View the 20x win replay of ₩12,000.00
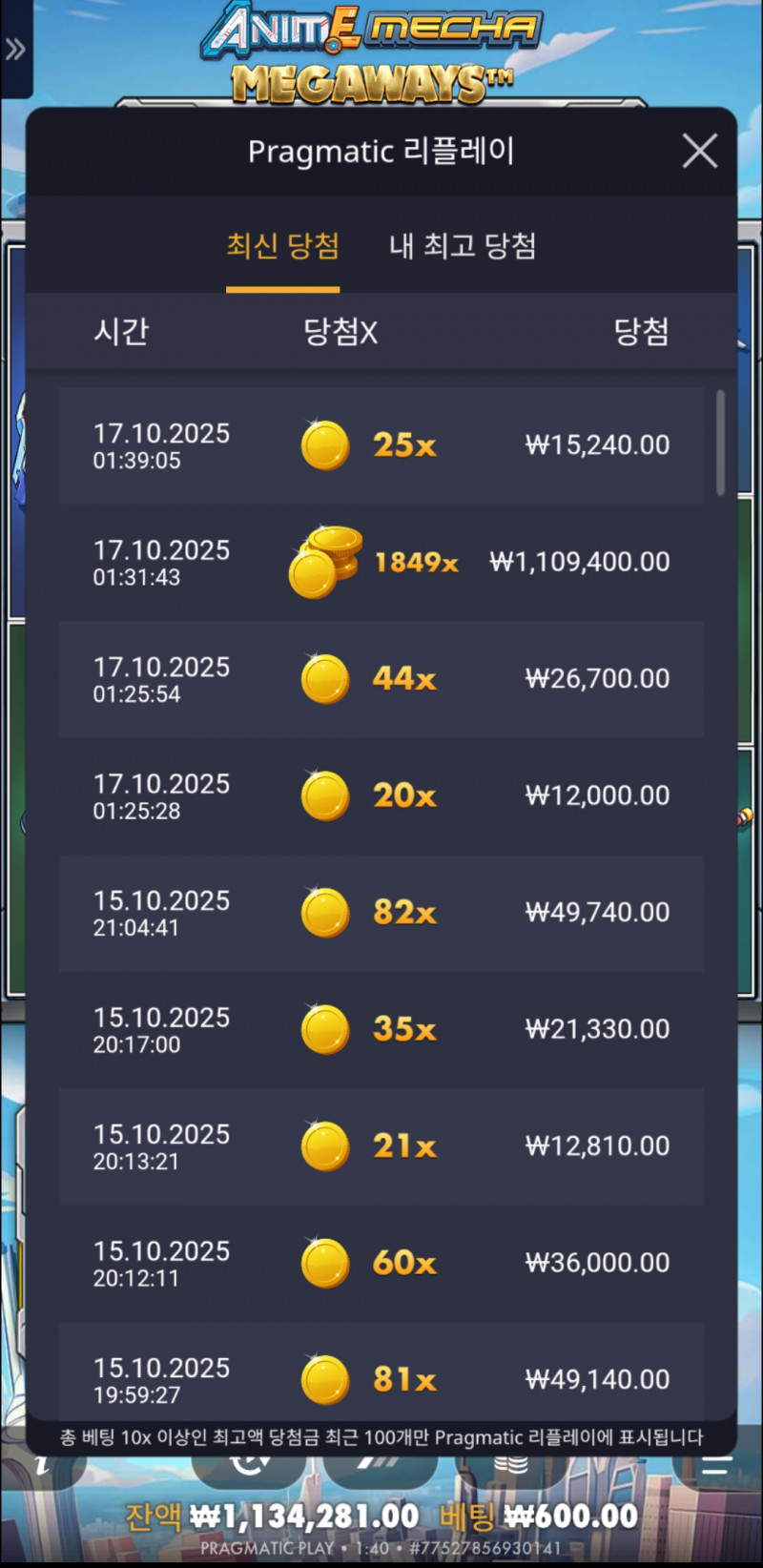The height and width of the screenshot is (1568, 763). (381, 795)
